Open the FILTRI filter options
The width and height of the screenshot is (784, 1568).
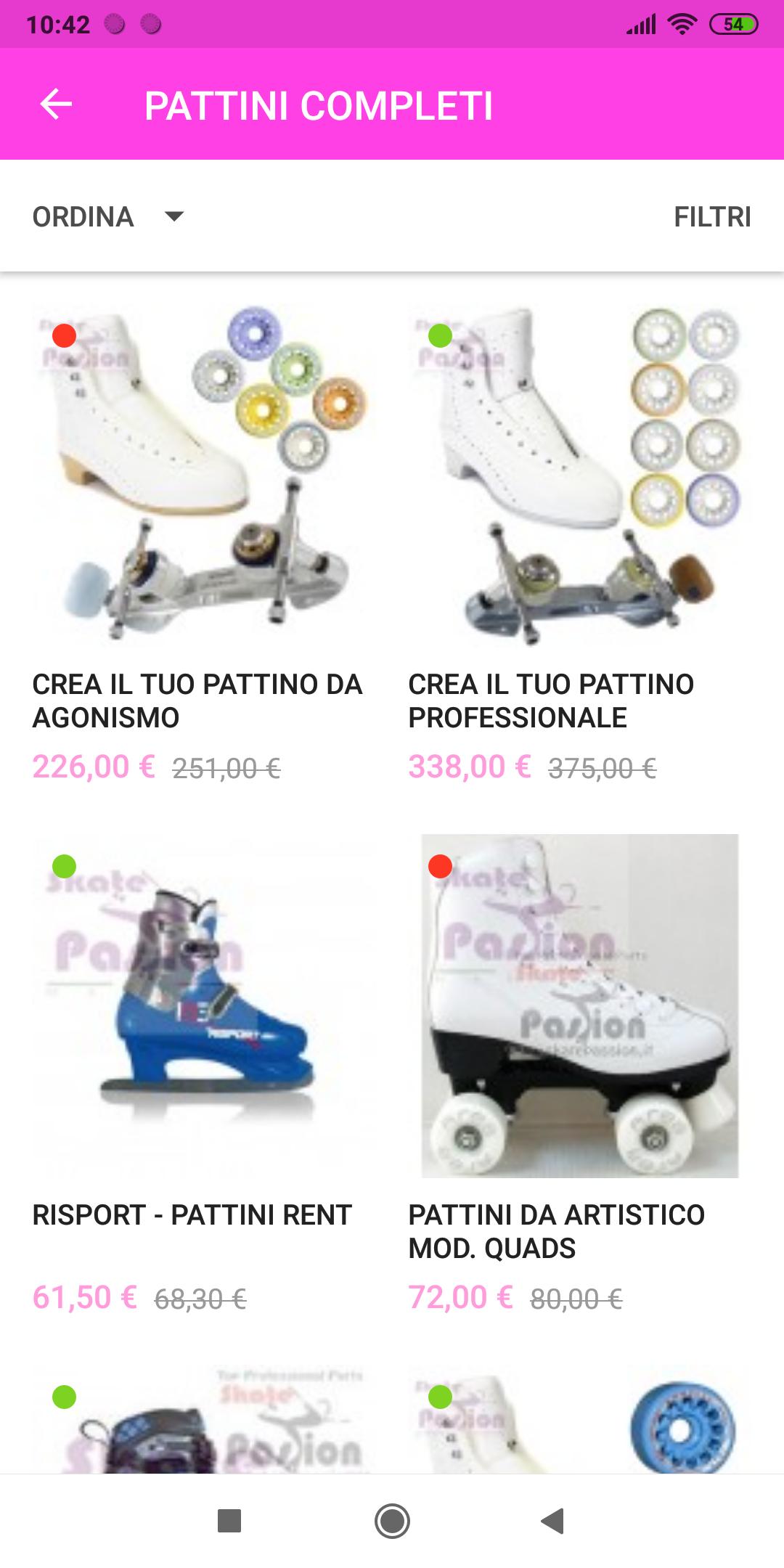712,216
